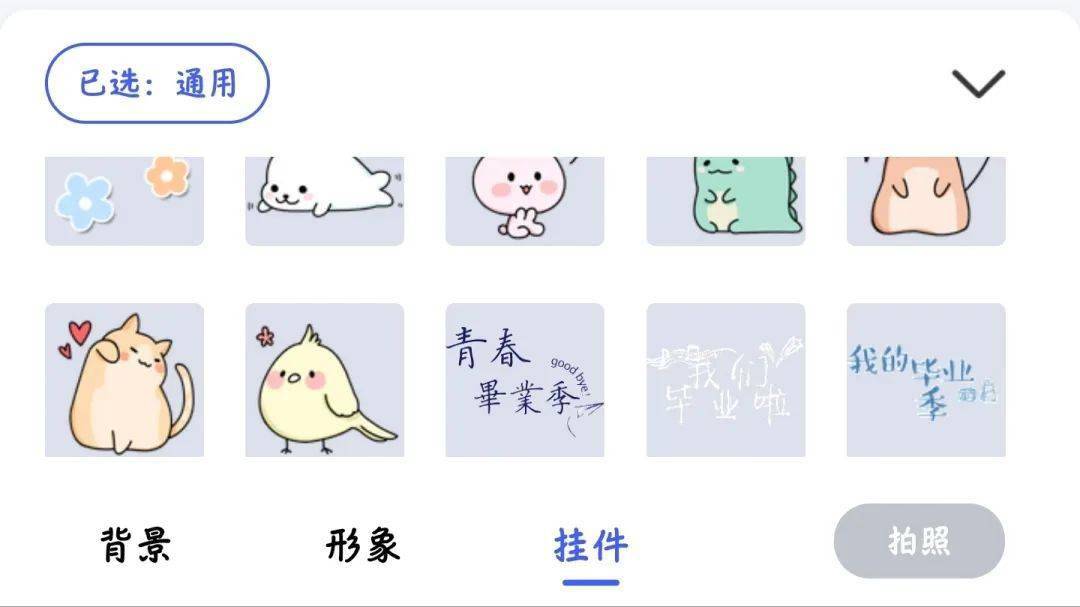Choose the blue and orange flowers sticker

click(x=124, y=200)
